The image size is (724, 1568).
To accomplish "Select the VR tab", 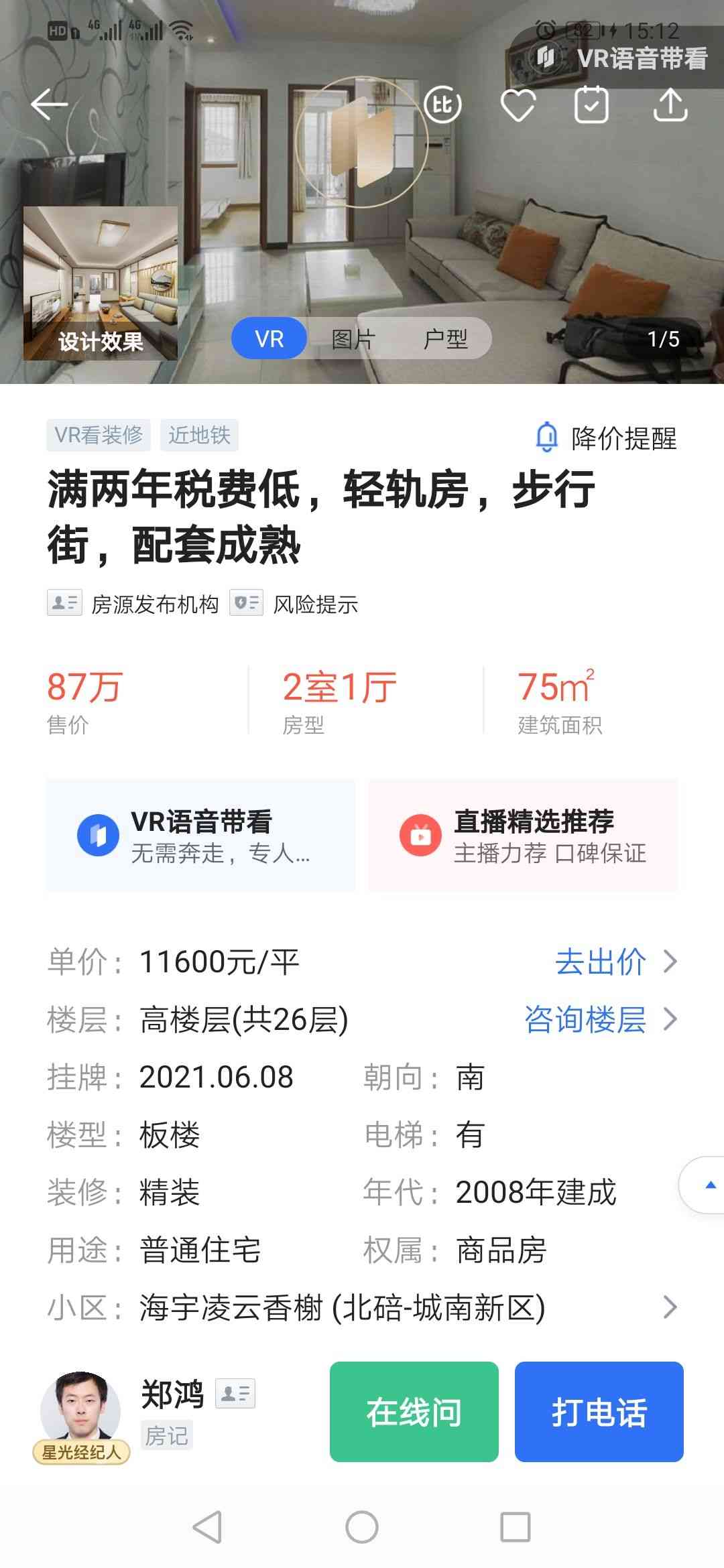I will click(x=269, y=339).
